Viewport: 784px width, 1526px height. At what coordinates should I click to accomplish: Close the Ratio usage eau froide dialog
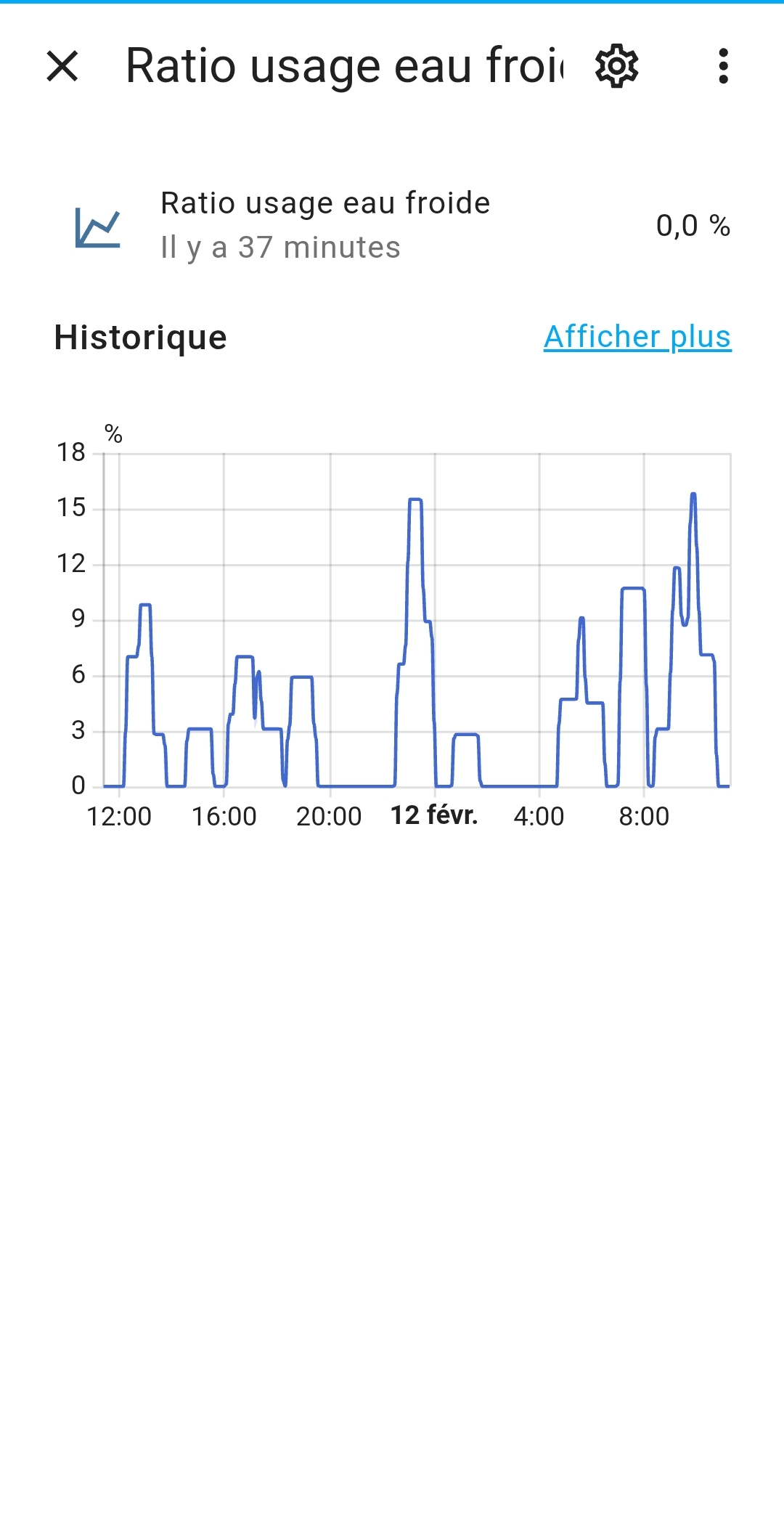pos(62,66)
